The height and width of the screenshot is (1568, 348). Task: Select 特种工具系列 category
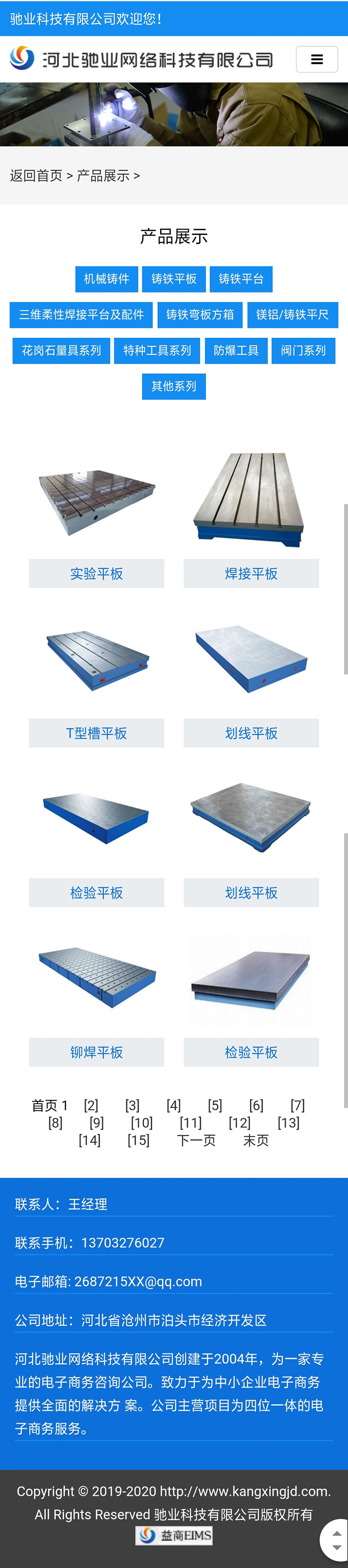[x=157, y=351]
